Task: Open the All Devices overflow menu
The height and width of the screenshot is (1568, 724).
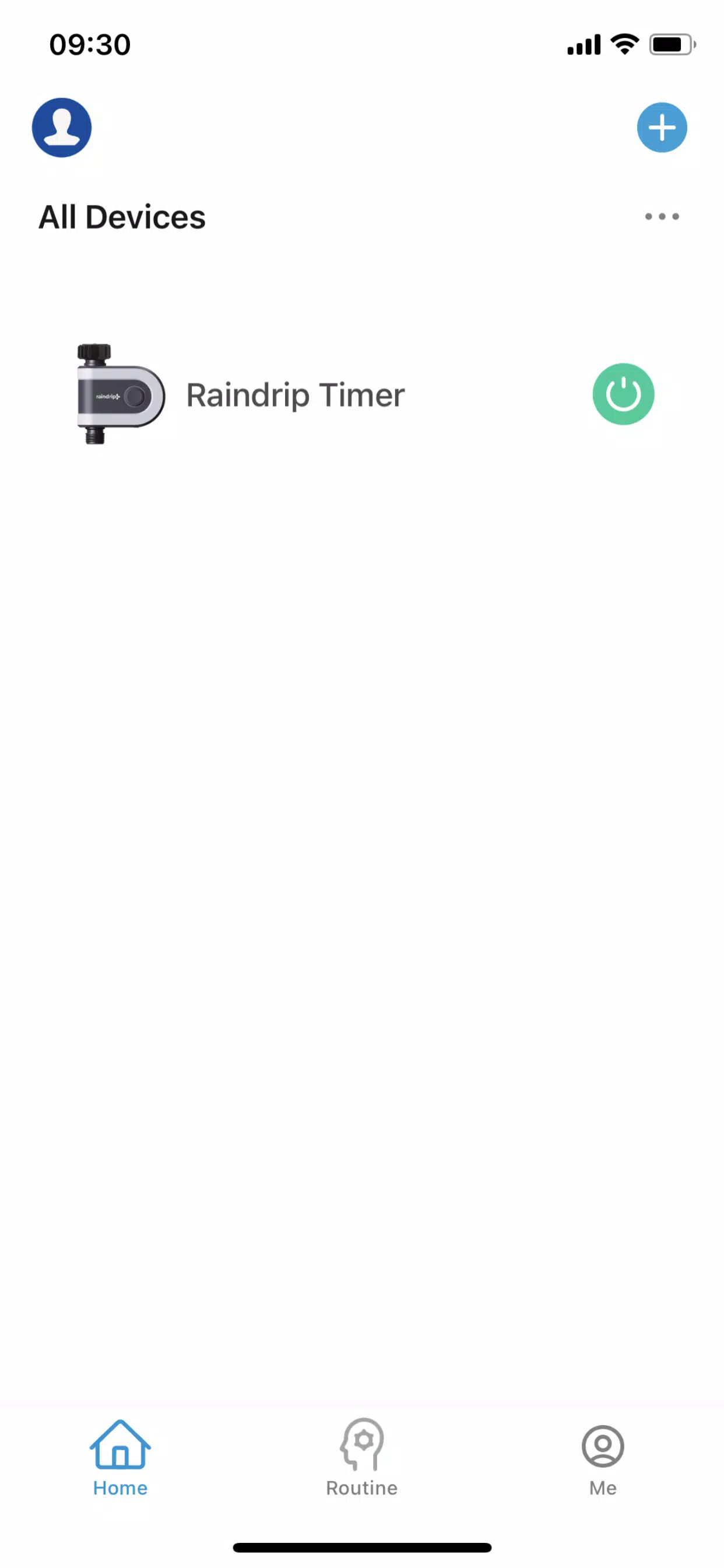Action: pyautogui.click(x=661, y=216)
